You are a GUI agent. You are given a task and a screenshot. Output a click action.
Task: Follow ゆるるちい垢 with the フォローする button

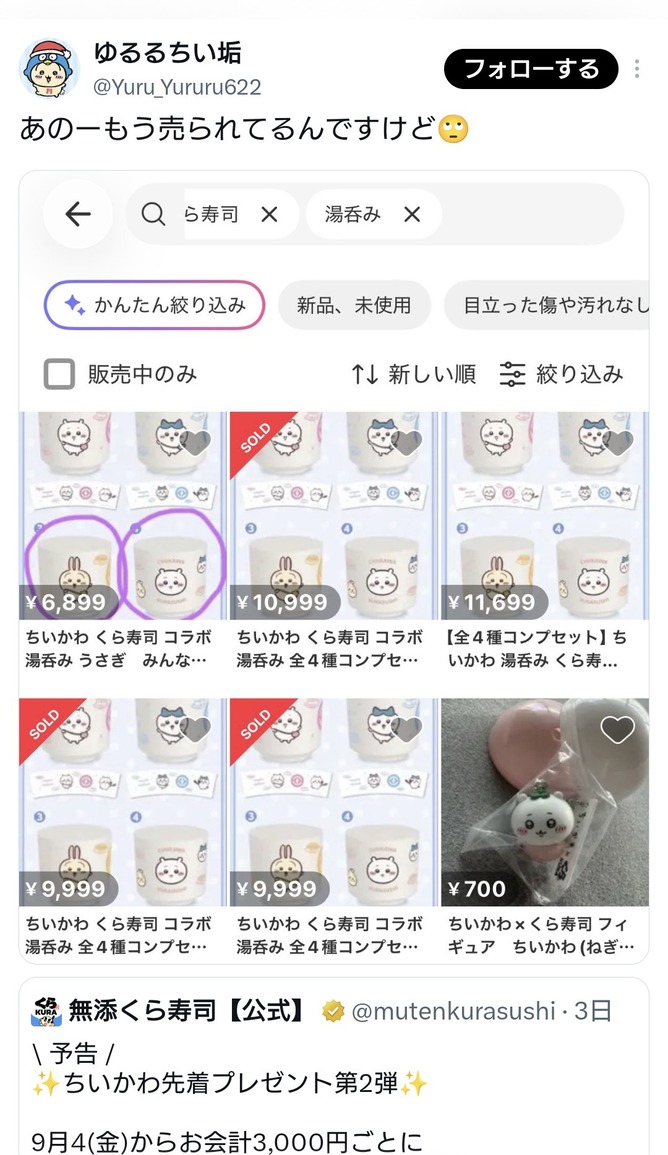click(x=531, y=69)
